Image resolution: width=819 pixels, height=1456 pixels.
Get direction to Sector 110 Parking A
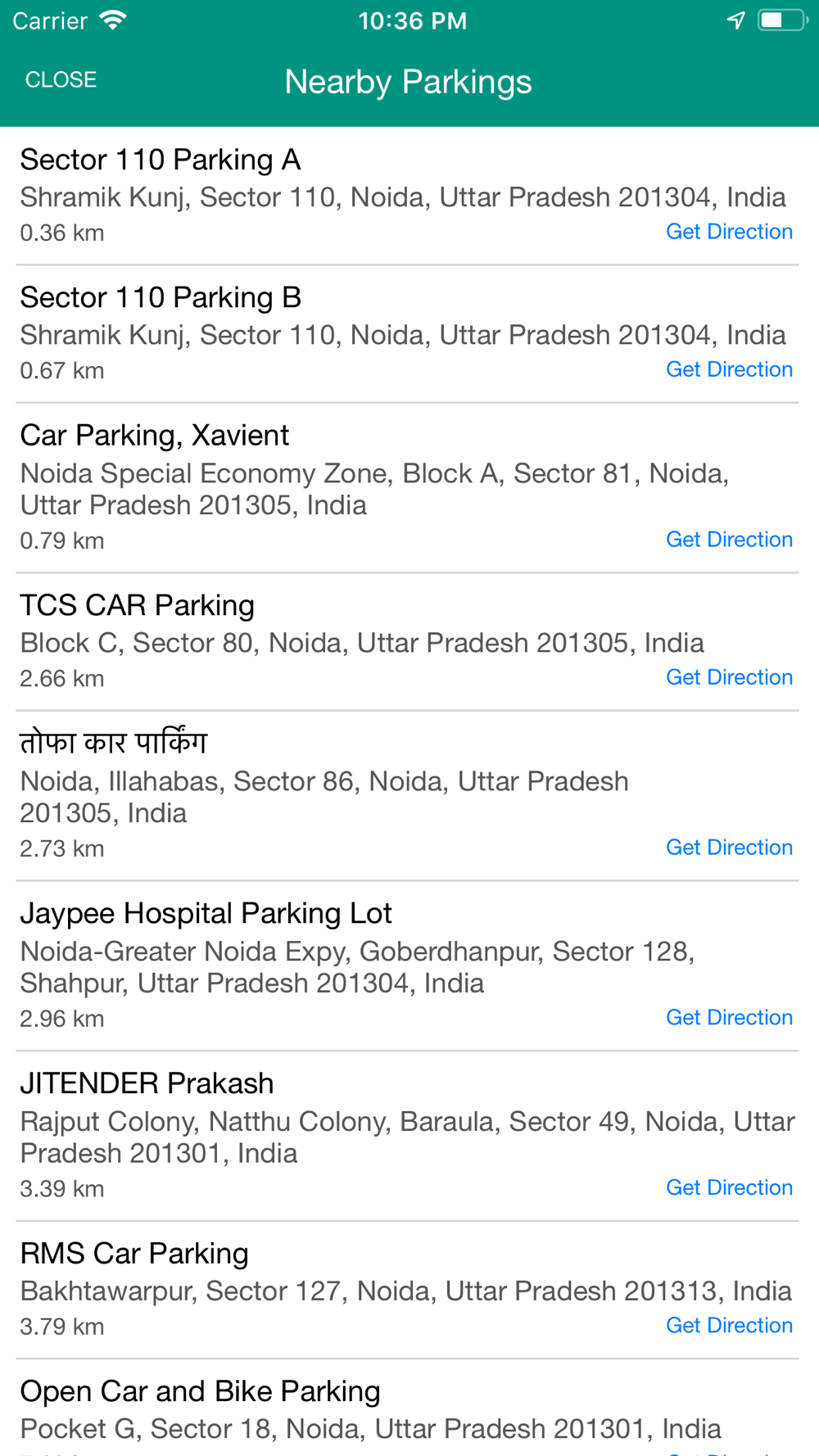click(x=729, y=232)
